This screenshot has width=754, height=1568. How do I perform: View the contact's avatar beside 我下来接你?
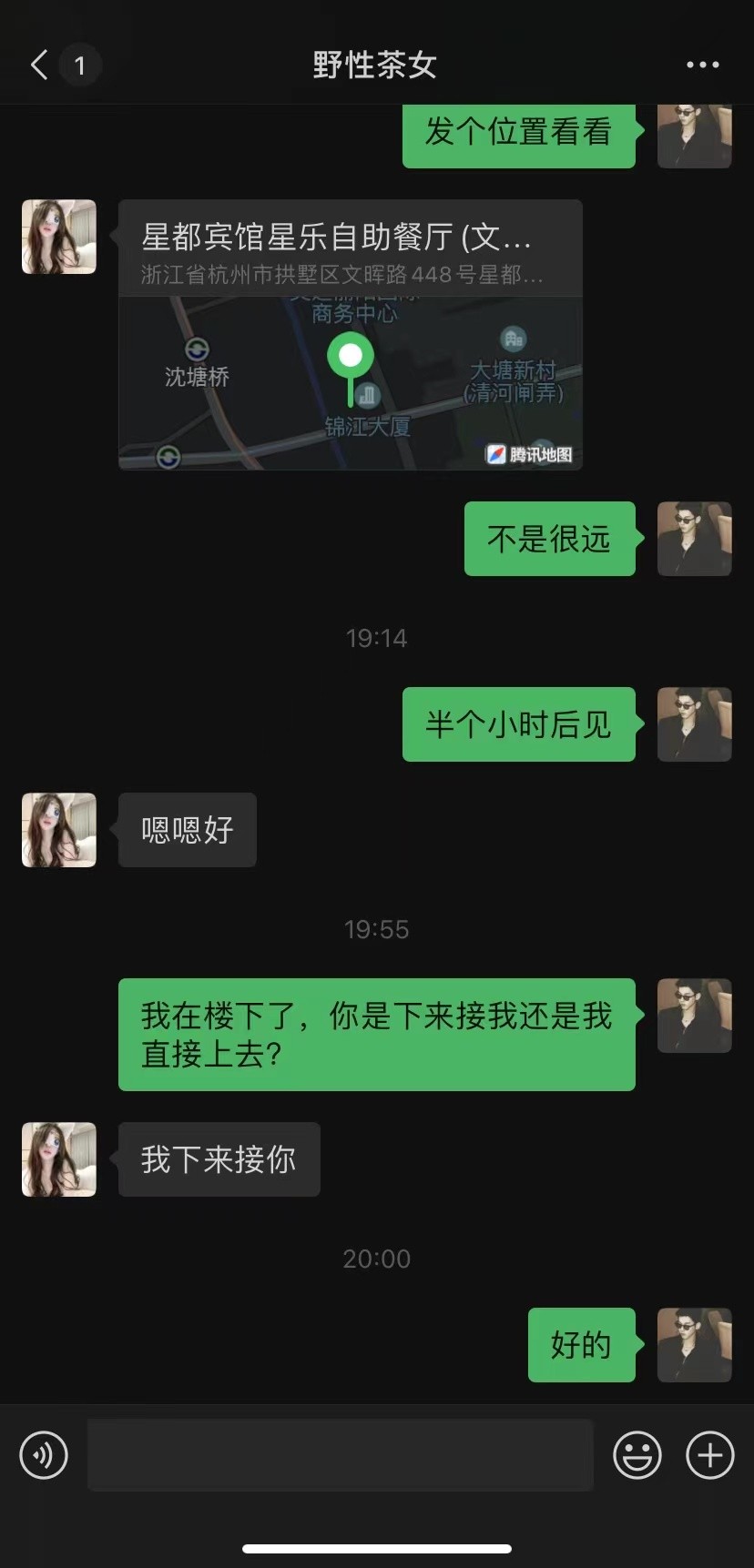tap(59, 1159)
